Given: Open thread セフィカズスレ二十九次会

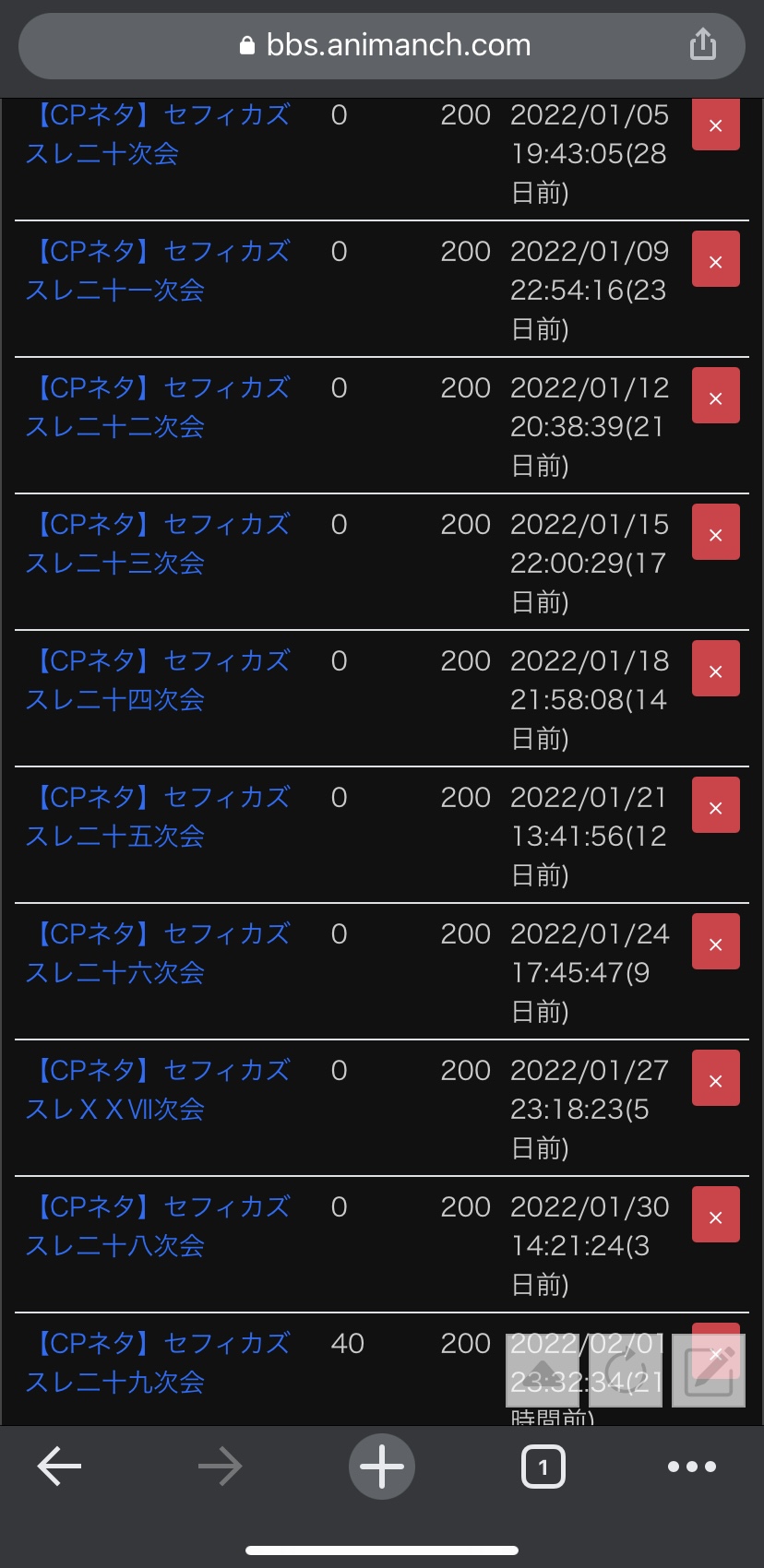Looking at the screenshot, I should point(158,1362).
